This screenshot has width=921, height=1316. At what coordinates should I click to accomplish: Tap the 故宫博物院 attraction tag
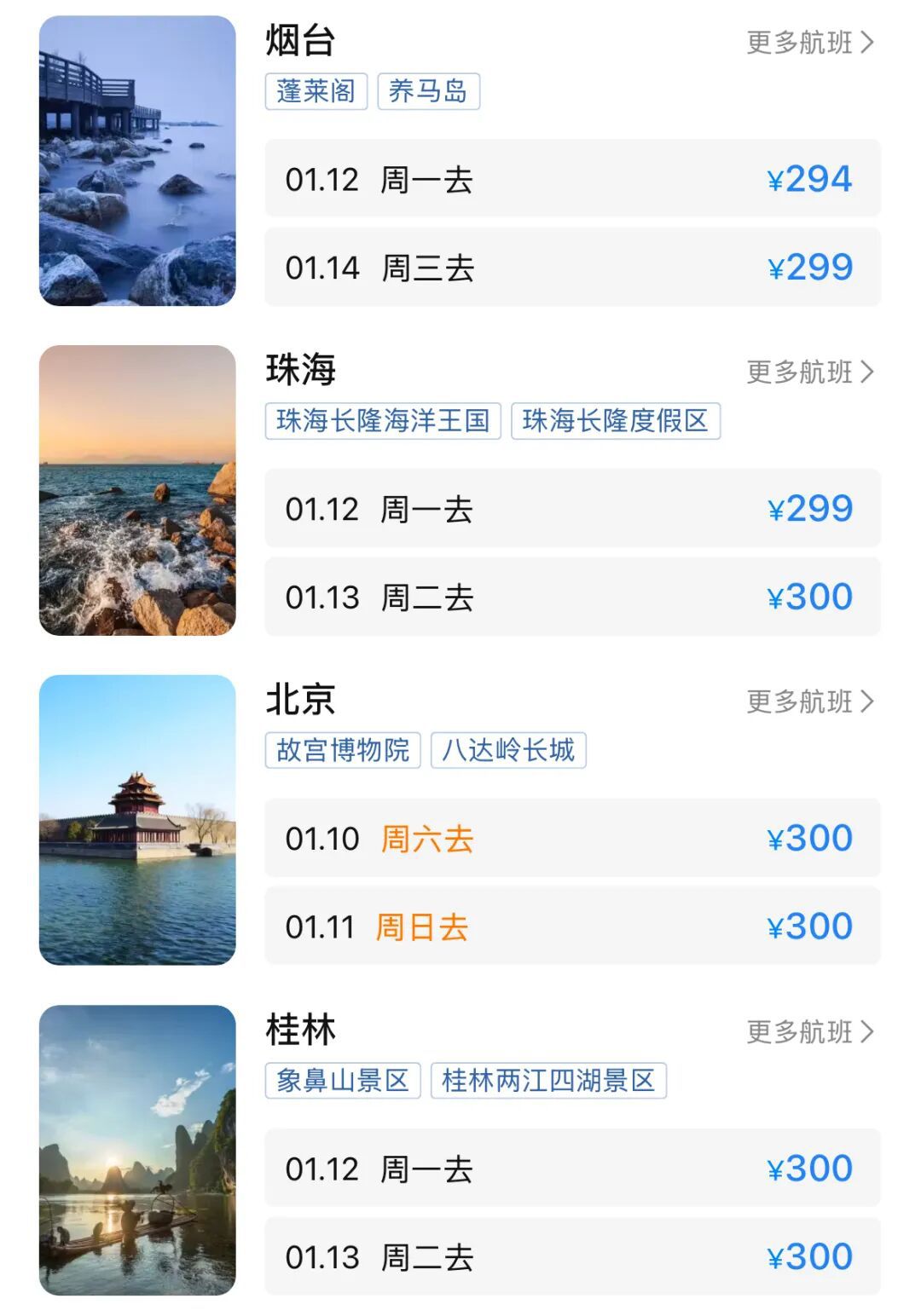pos(343,750)
